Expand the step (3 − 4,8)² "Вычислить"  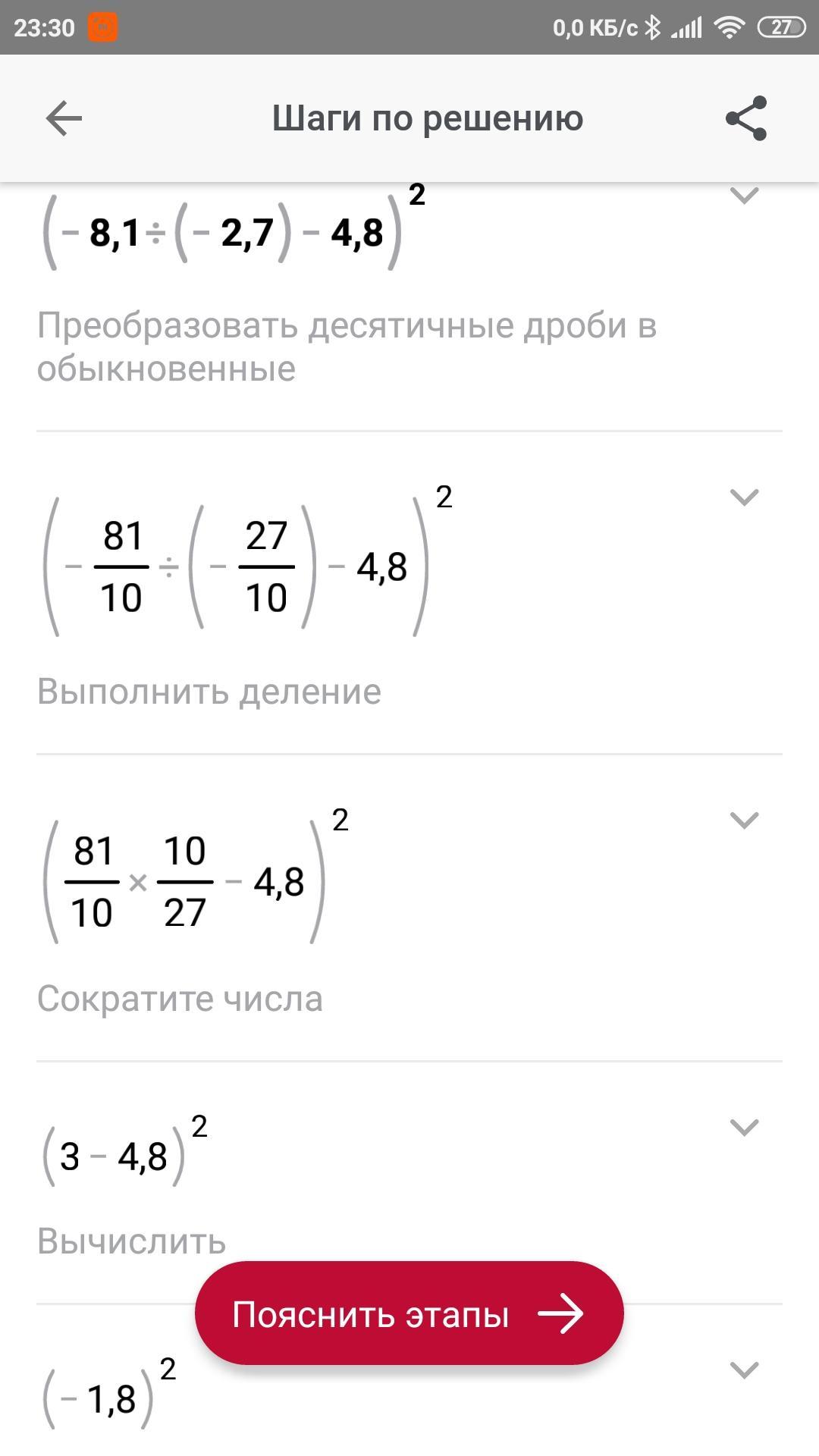point(744,1128)
